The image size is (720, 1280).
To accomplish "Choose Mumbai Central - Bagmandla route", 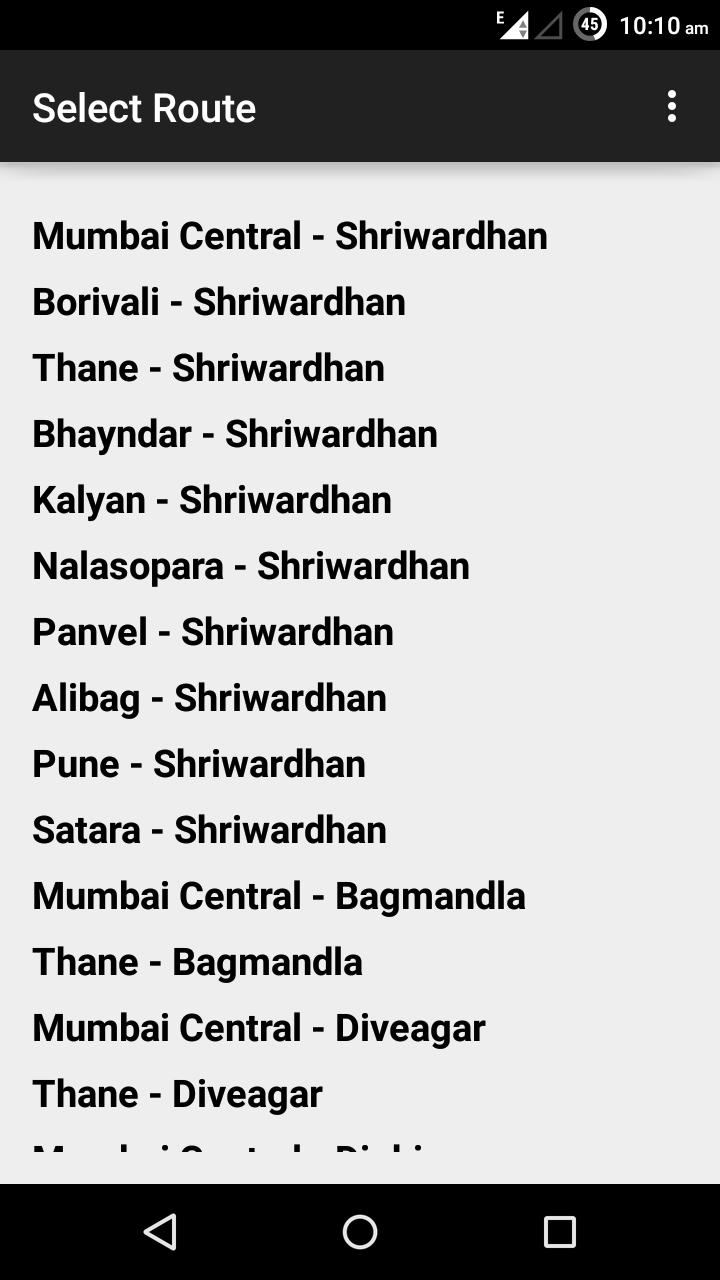I will pyautogui.click(x=279, y=896).
